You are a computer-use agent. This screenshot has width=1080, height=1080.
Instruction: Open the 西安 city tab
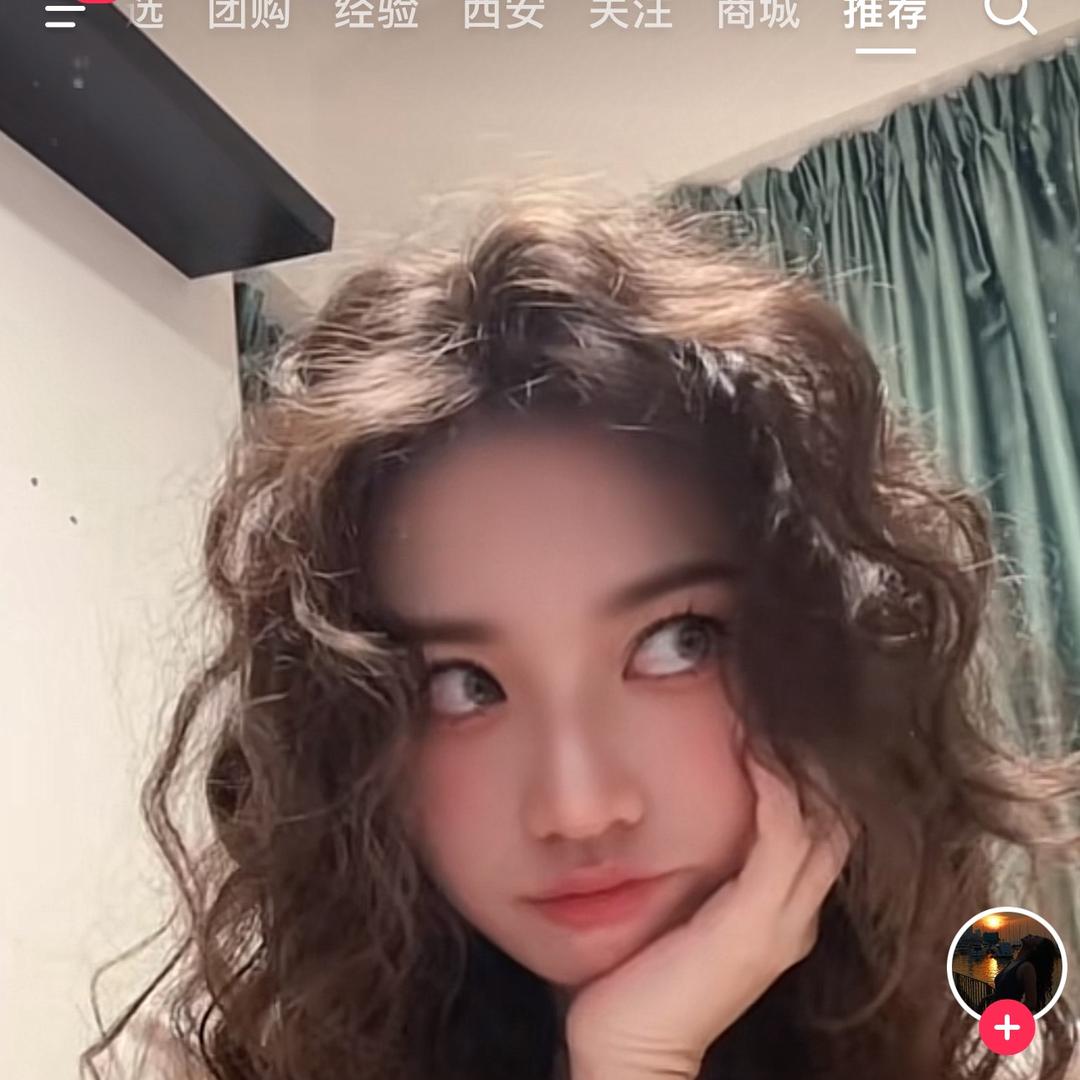(x=504, y=13)
